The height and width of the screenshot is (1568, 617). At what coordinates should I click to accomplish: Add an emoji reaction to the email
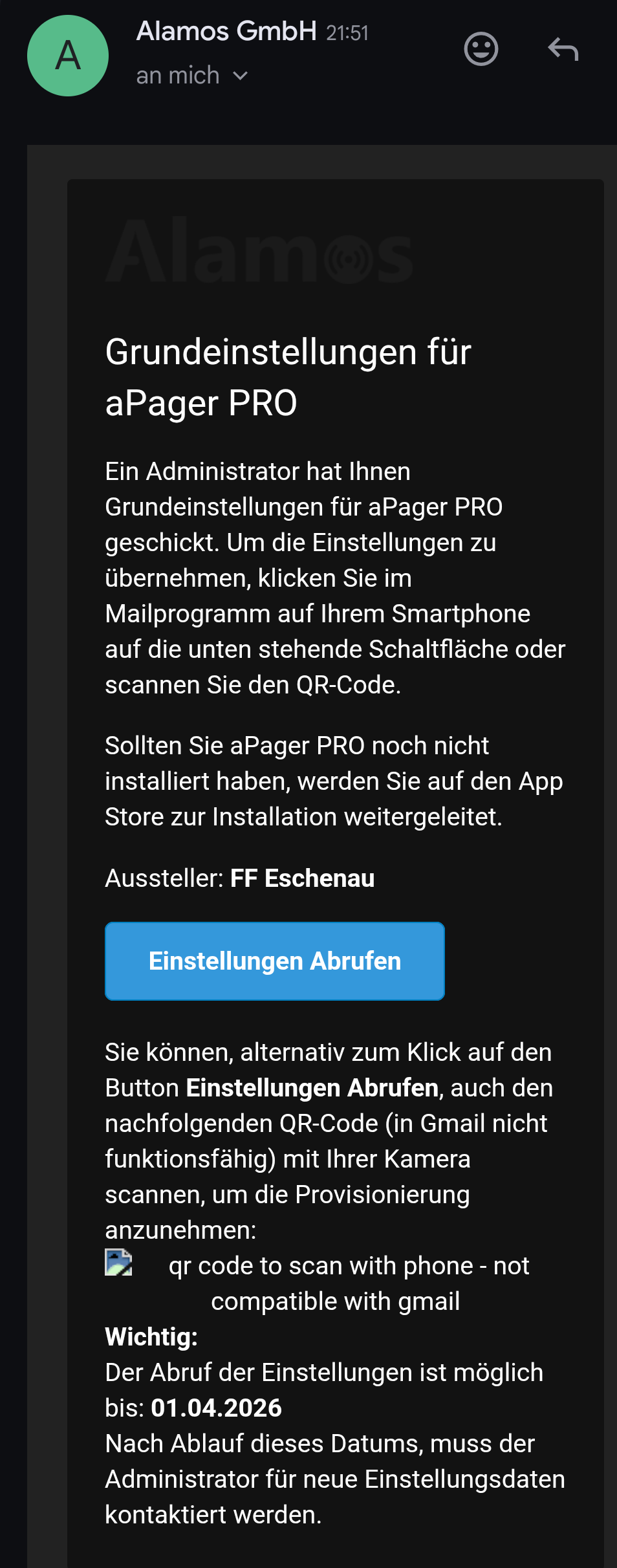[481, 49]
